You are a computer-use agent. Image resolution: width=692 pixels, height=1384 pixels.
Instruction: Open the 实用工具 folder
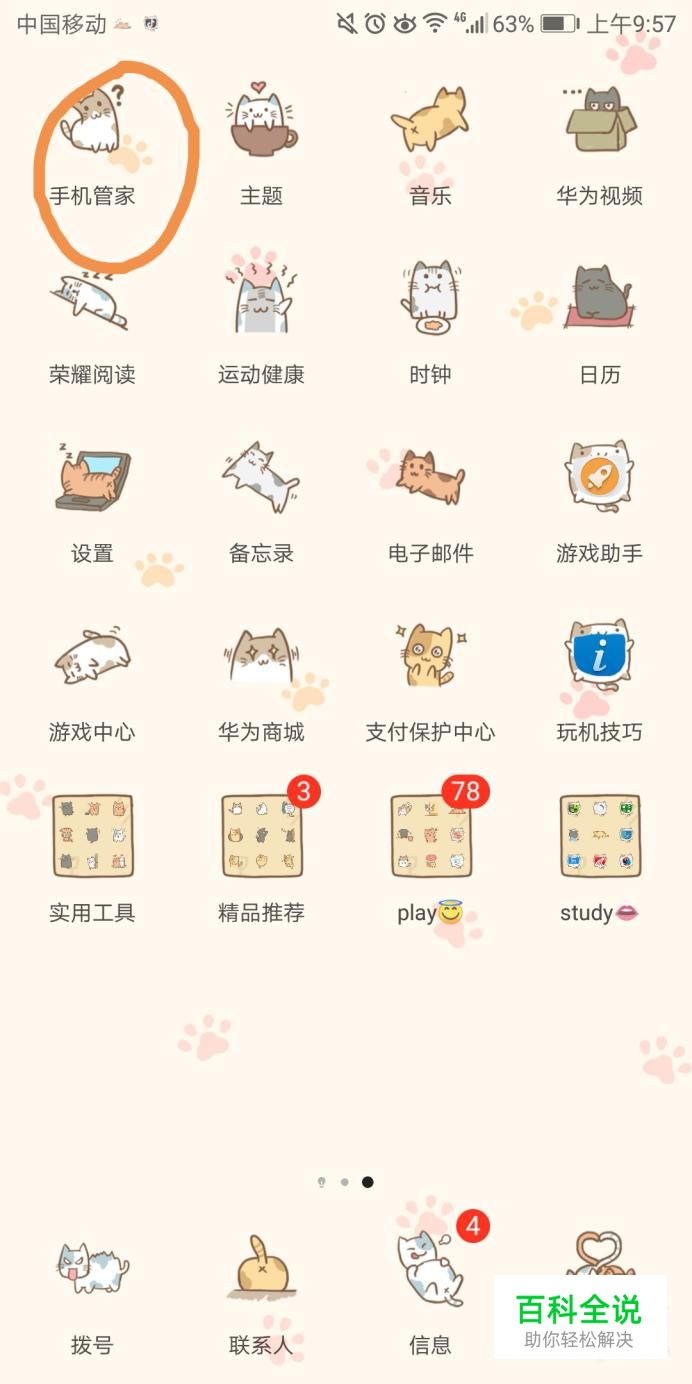coord(92,836)
